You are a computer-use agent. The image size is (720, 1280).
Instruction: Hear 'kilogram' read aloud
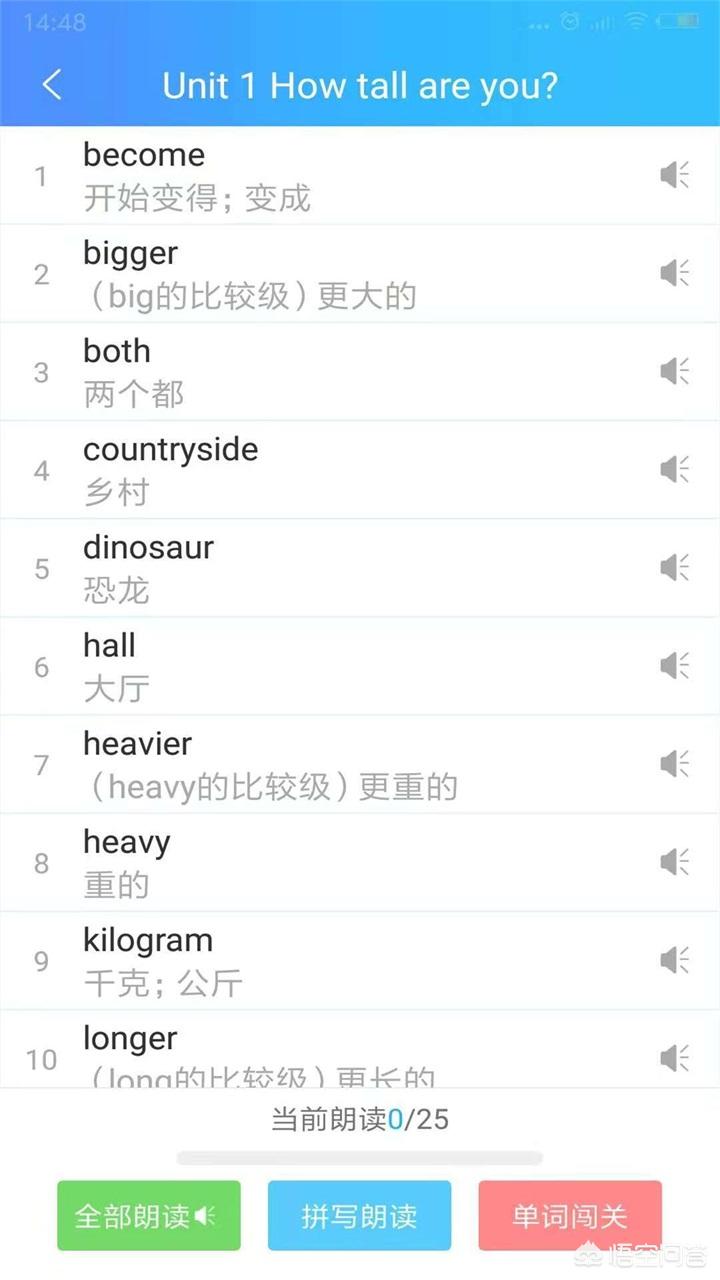point(675,960)
